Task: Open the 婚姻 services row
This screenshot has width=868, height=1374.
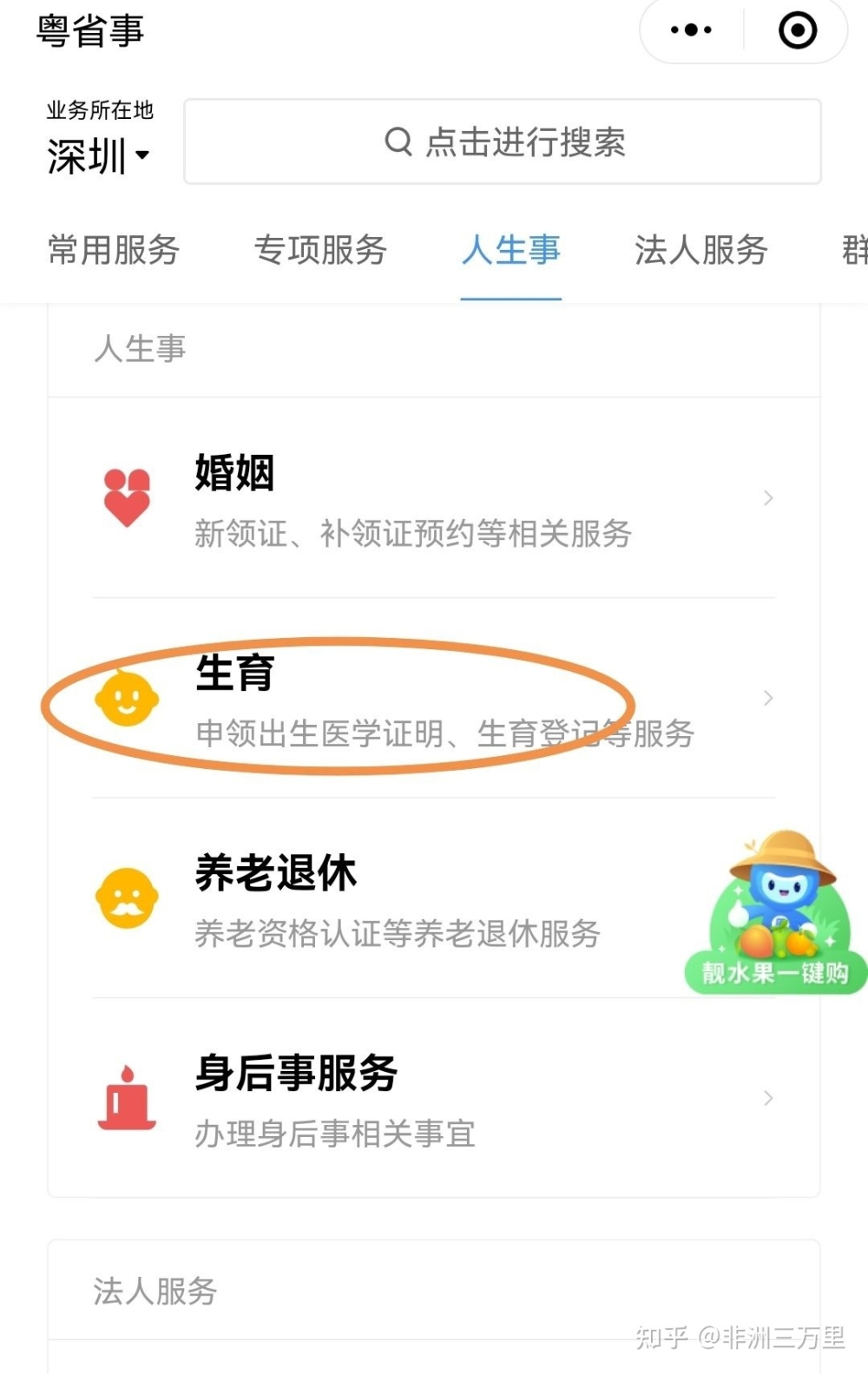Action: click(434, 498)
